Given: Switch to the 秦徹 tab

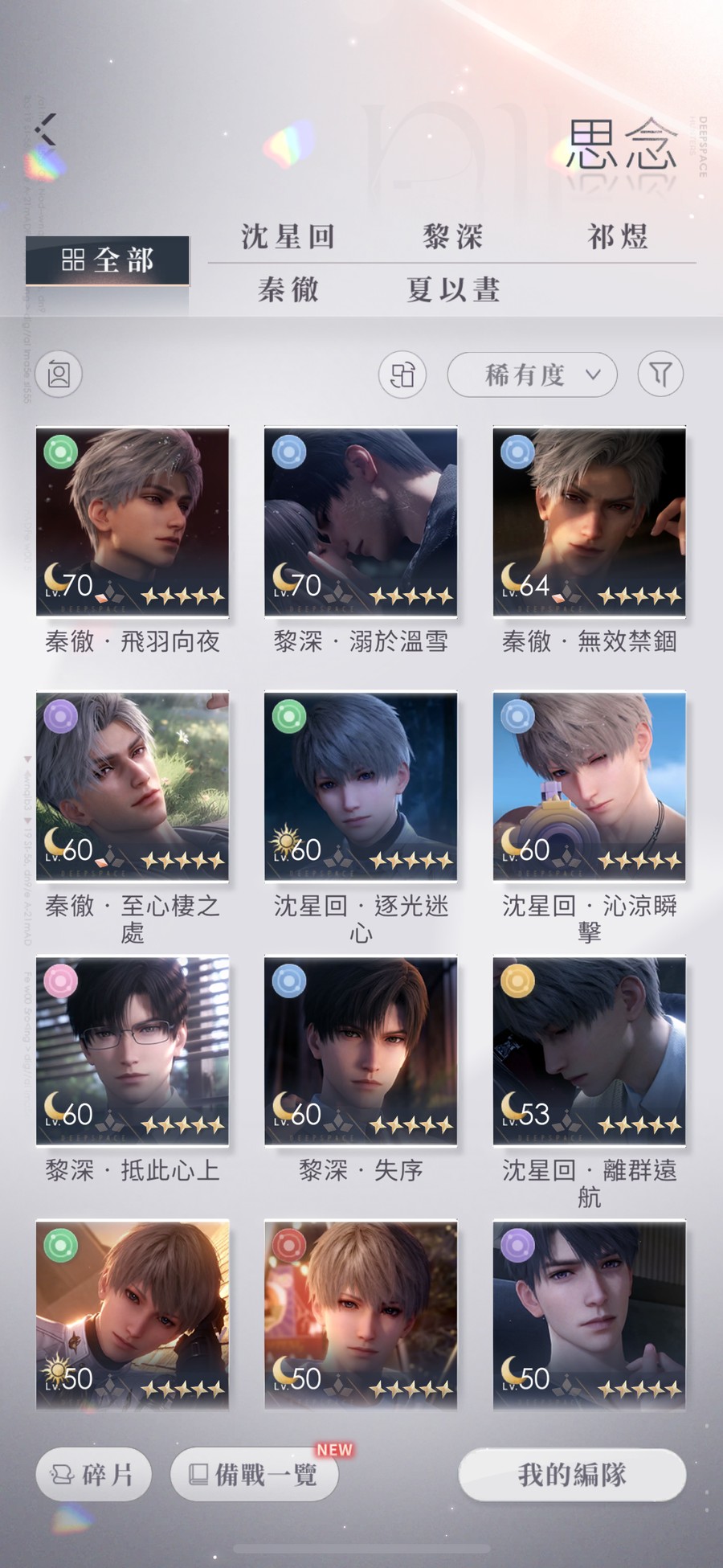Looking at the screenshot, I should [x=288, y=289].
